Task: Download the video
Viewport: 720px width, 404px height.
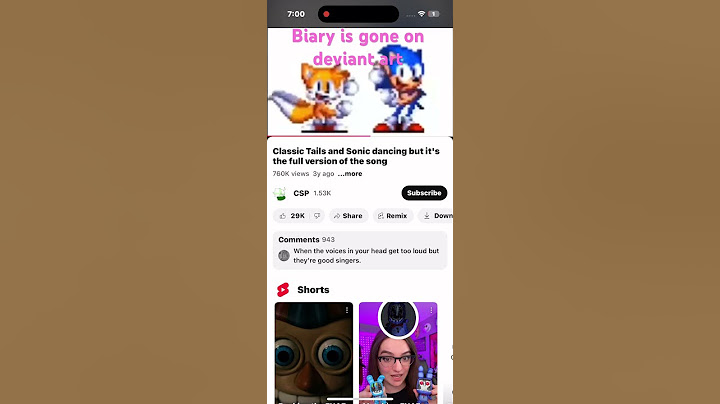Action: coord(437,216)
